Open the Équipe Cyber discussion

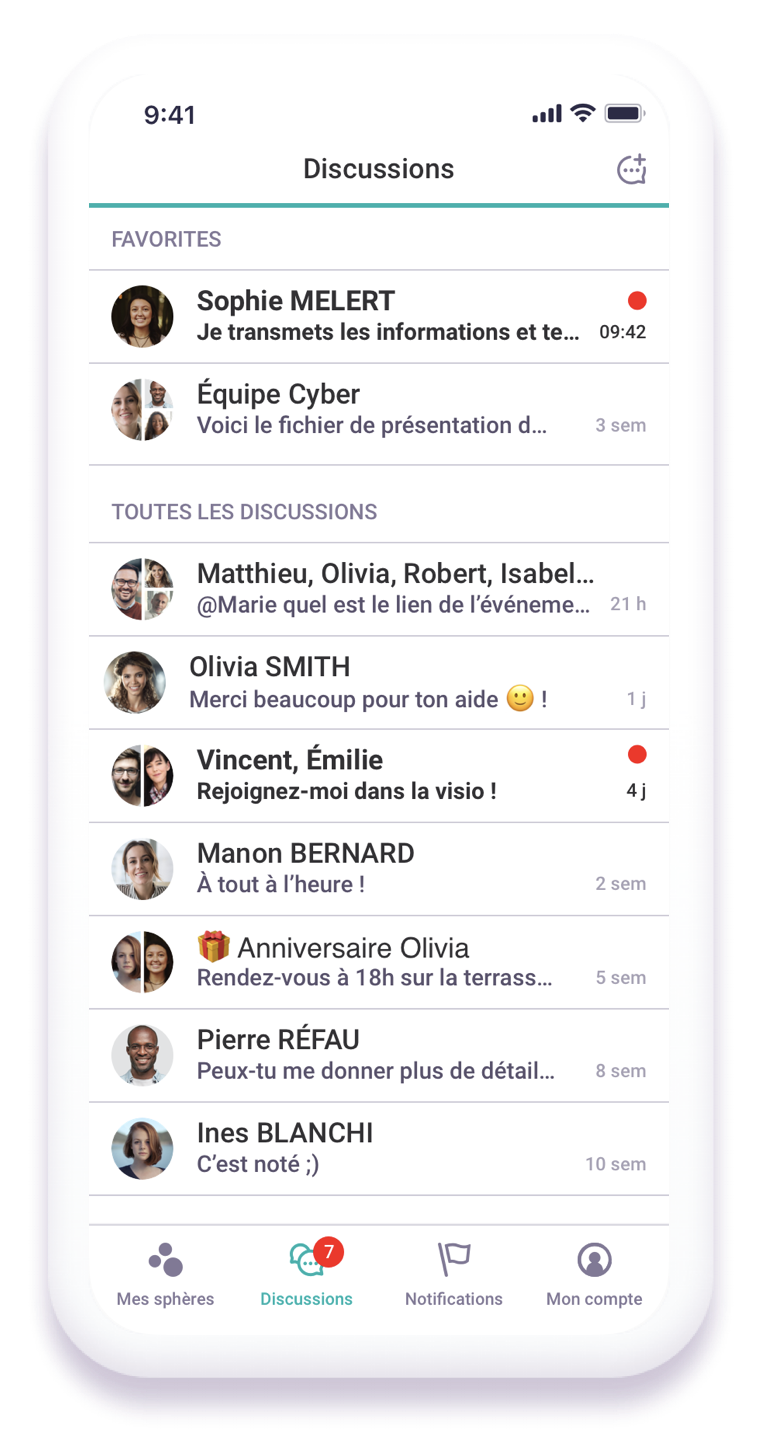(x=378, y=409)
